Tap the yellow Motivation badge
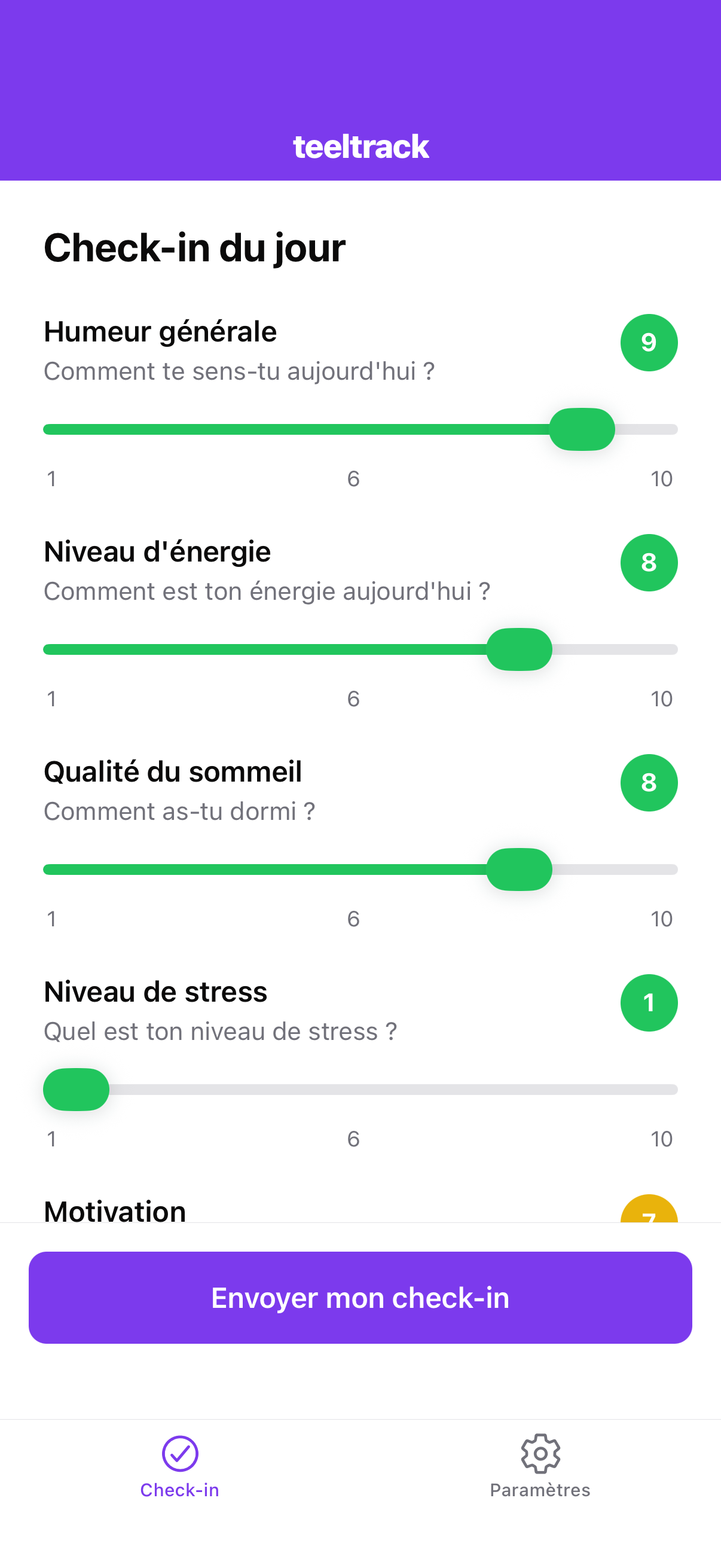 [649, 1213]
